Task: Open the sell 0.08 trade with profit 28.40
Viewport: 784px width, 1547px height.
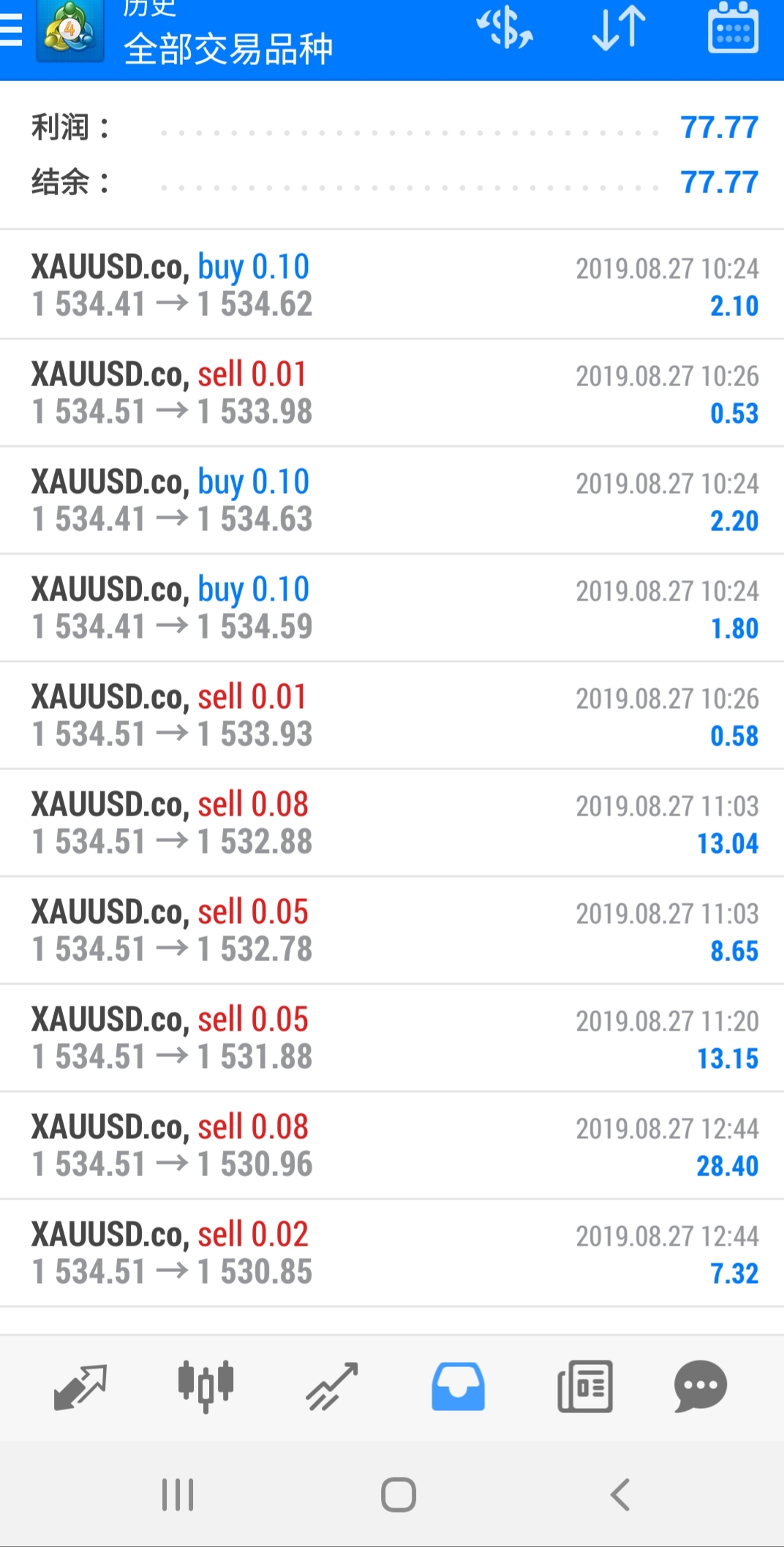Action: 392,1145
